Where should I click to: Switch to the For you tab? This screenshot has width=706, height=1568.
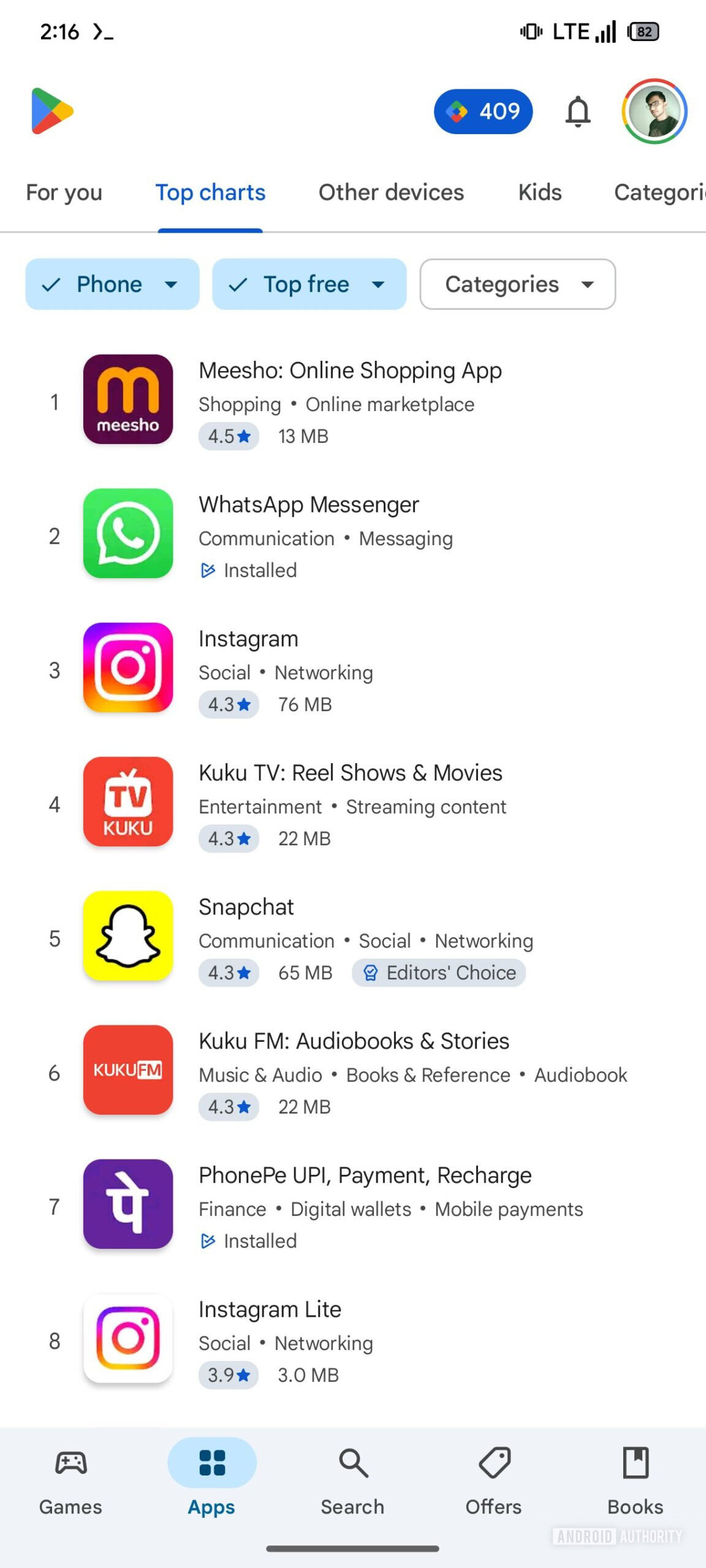(64, 192)
